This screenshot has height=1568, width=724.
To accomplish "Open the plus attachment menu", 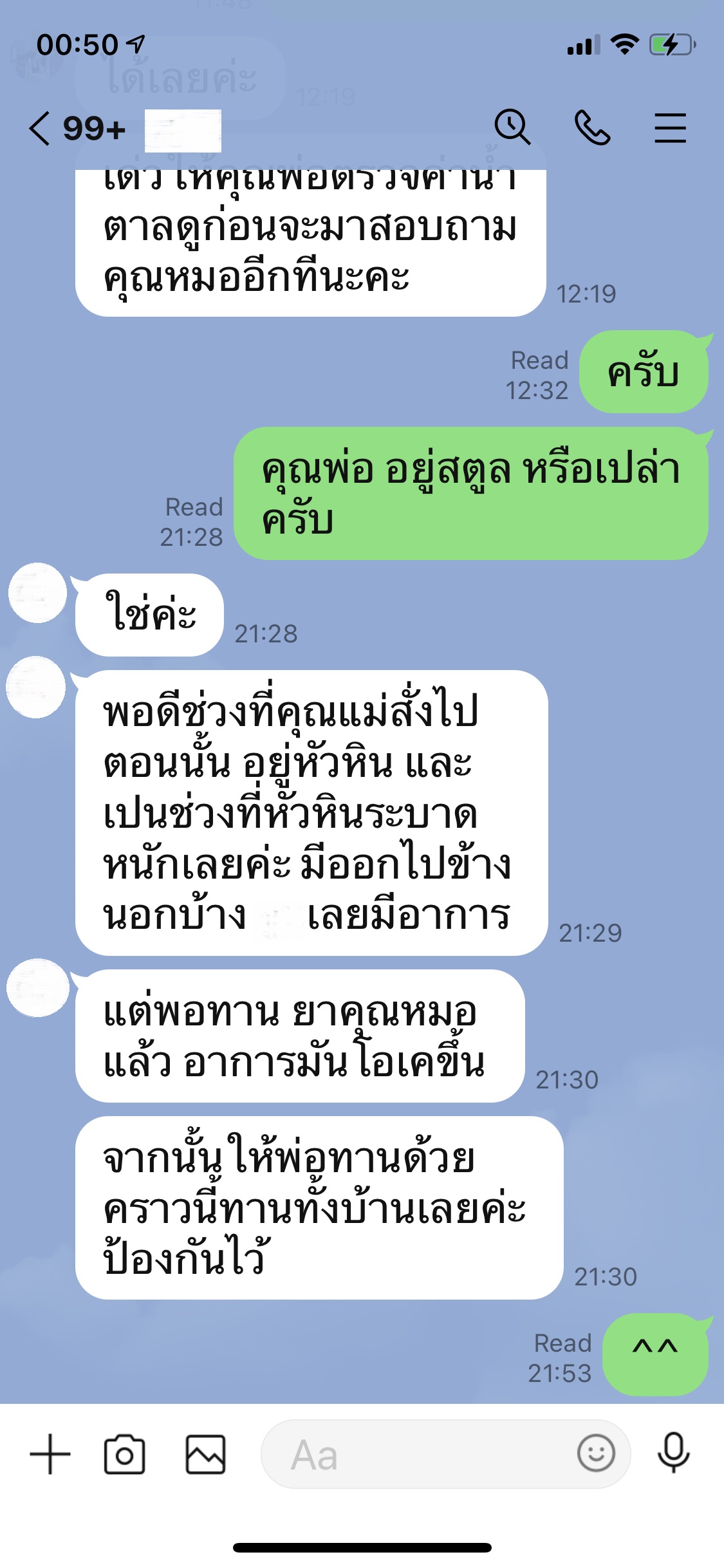I will pos(50,1454).
